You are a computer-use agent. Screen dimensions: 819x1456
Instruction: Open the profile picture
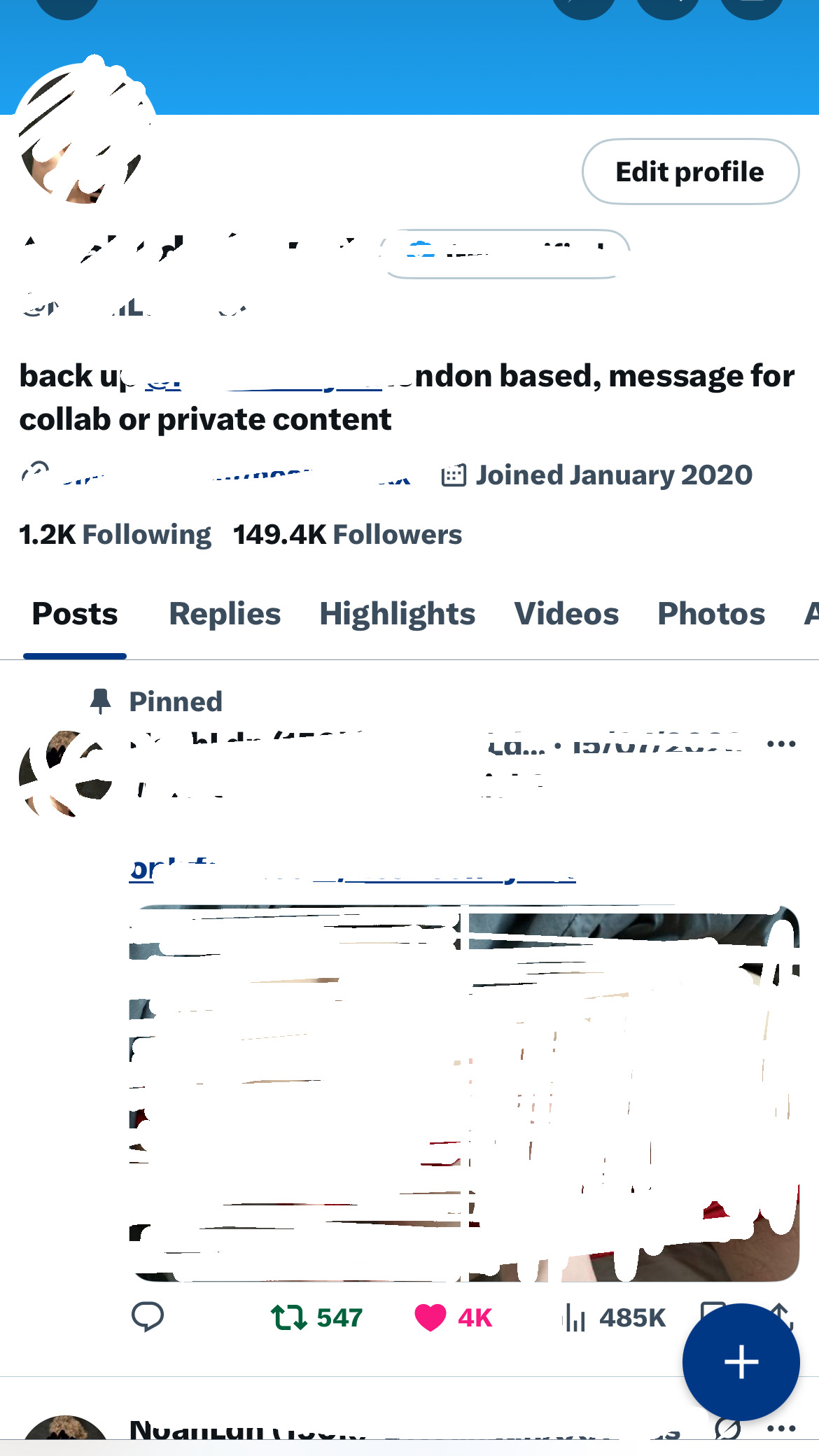tap(84, 133)
